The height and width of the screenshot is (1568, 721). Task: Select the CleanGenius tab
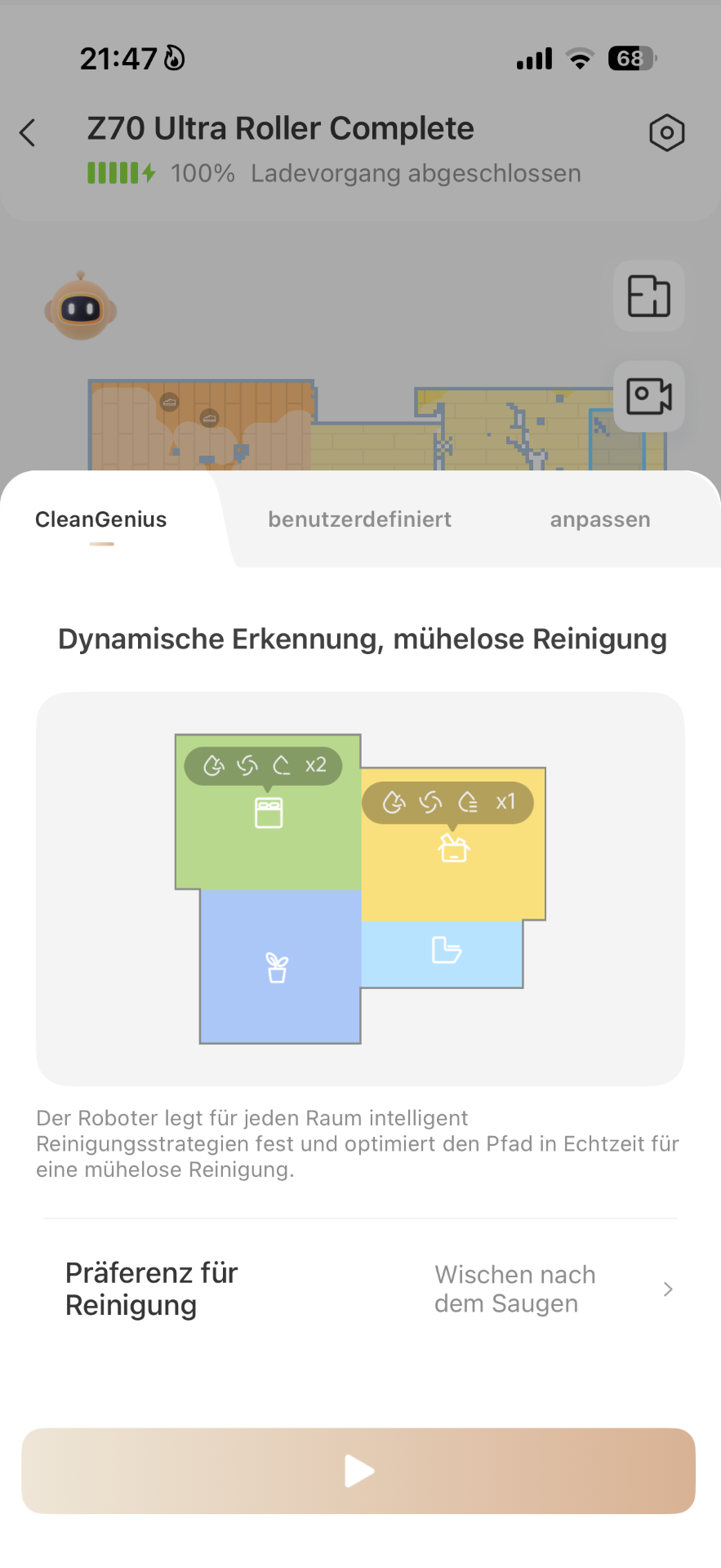(101, 519)
